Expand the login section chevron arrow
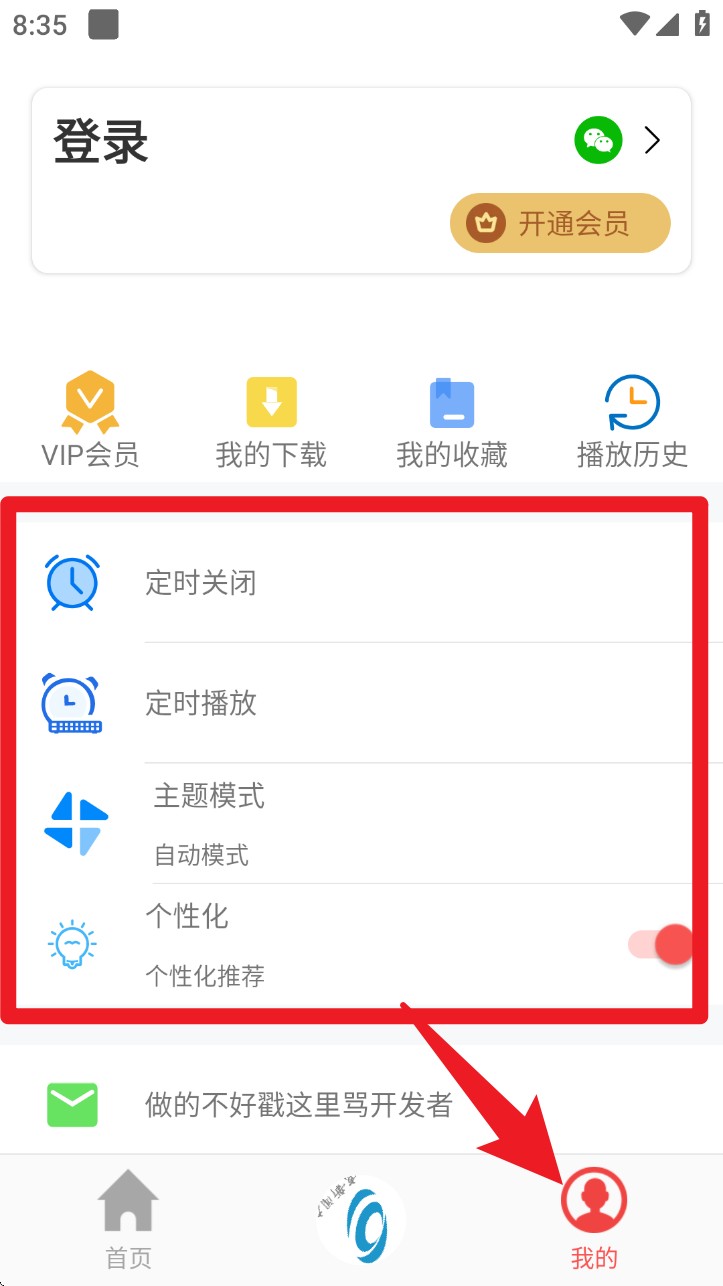Image resolution: width=723 pixels, height=1286 pixels. click(x=651, y=140)
